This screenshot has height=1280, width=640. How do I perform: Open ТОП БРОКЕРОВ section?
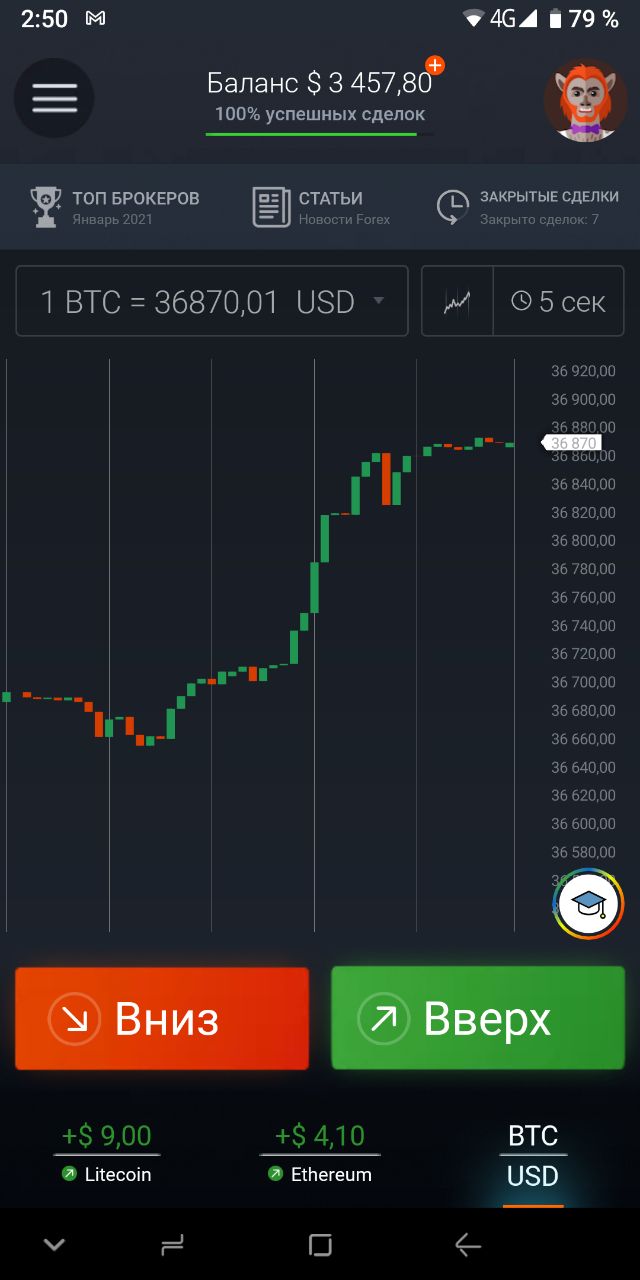click(x=115, y=206)
